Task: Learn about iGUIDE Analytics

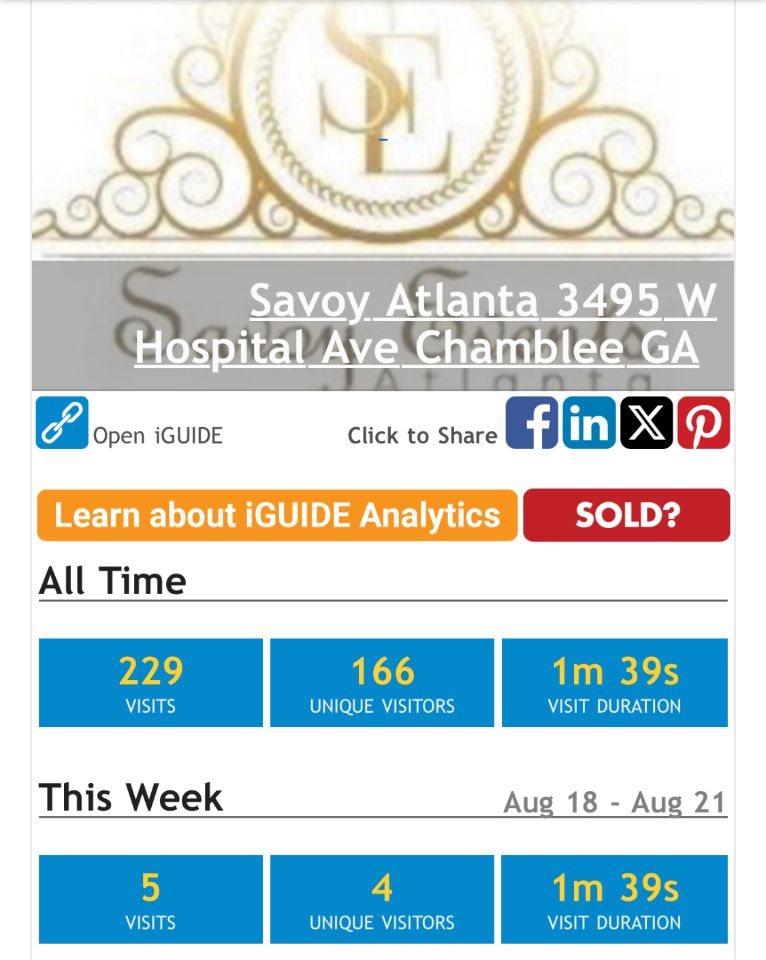Action: [x=277, y=515]
